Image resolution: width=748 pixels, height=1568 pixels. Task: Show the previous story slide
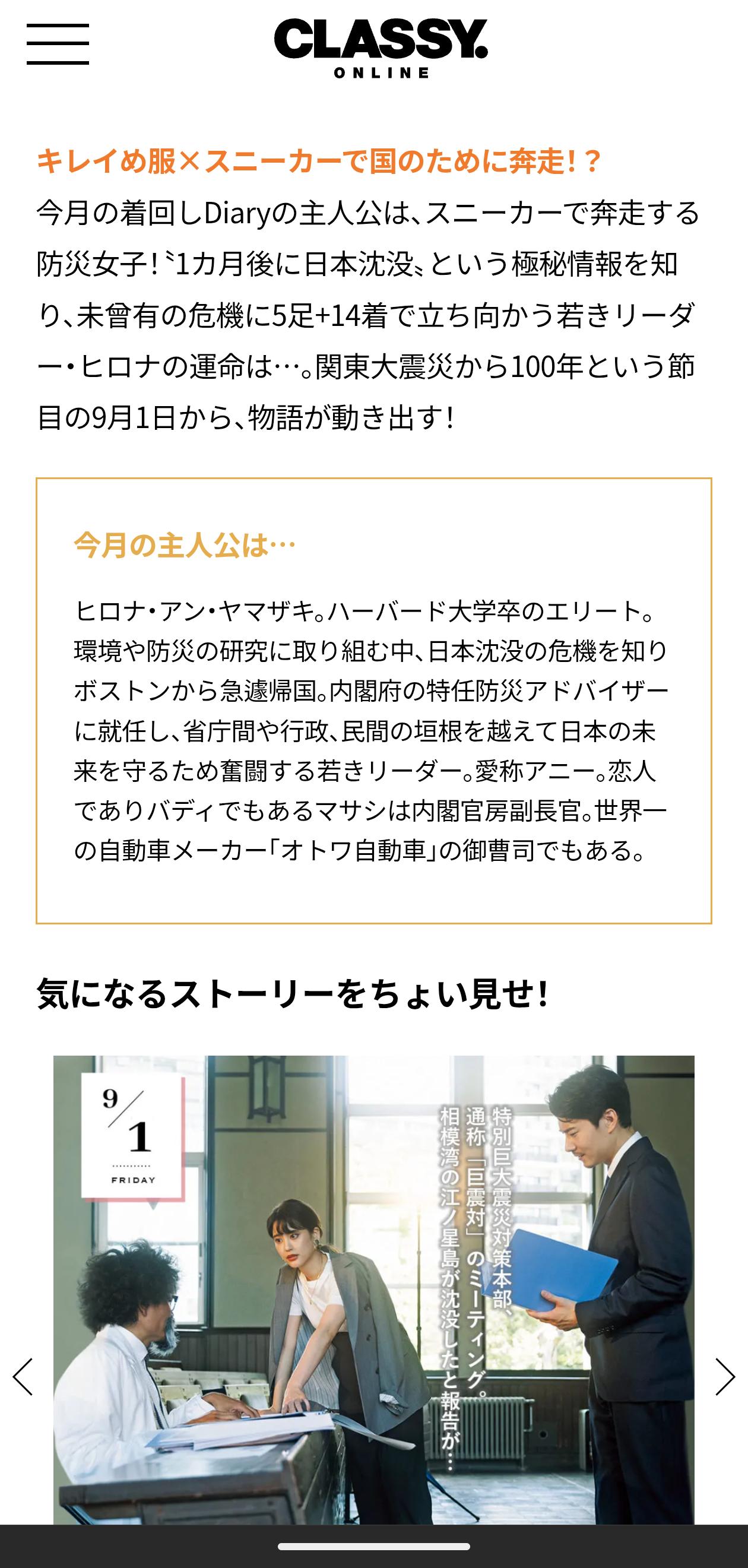(x=23, y=1376)
